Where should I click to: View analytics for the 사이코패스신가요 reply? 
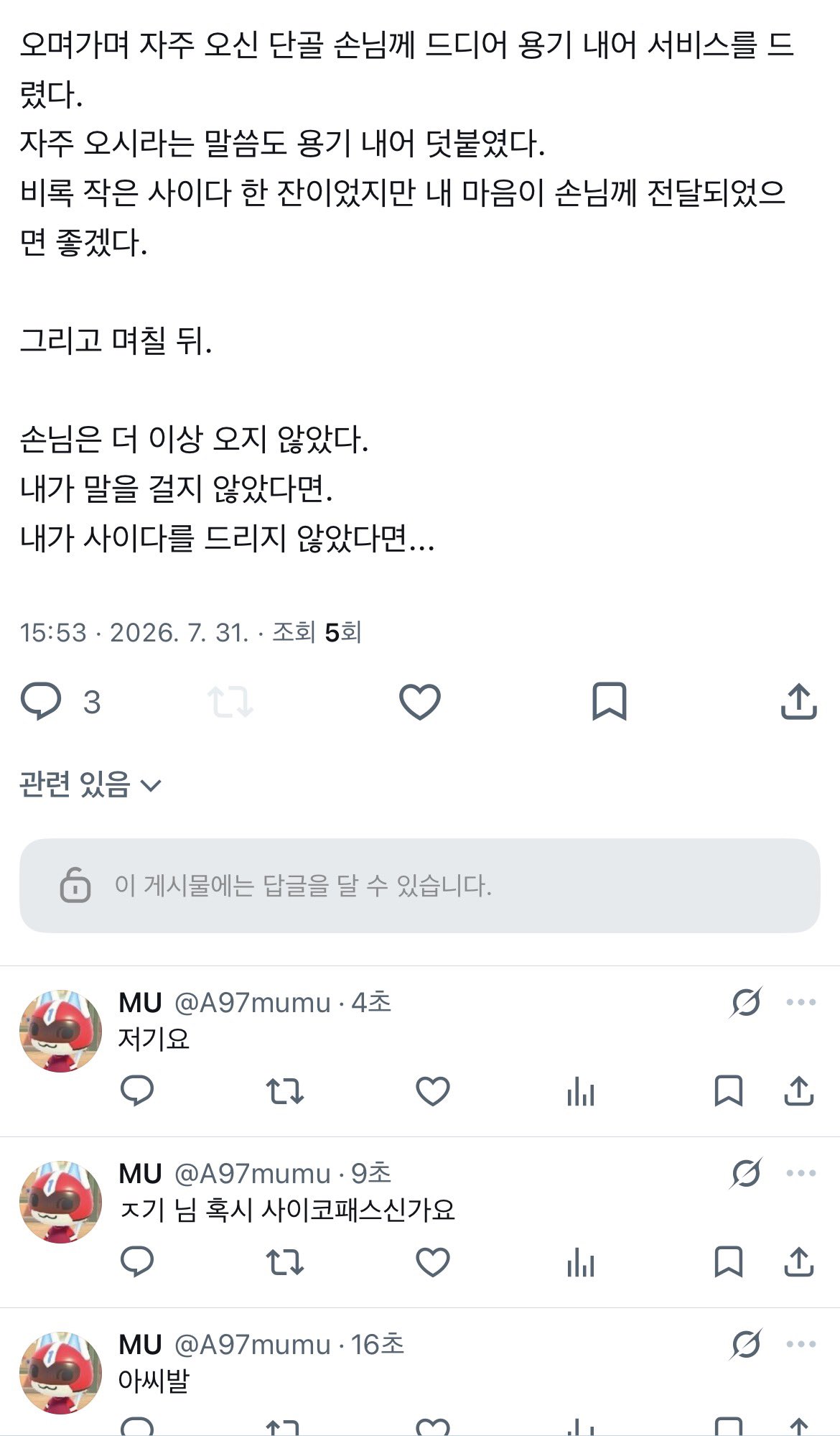coord(580,1262)
